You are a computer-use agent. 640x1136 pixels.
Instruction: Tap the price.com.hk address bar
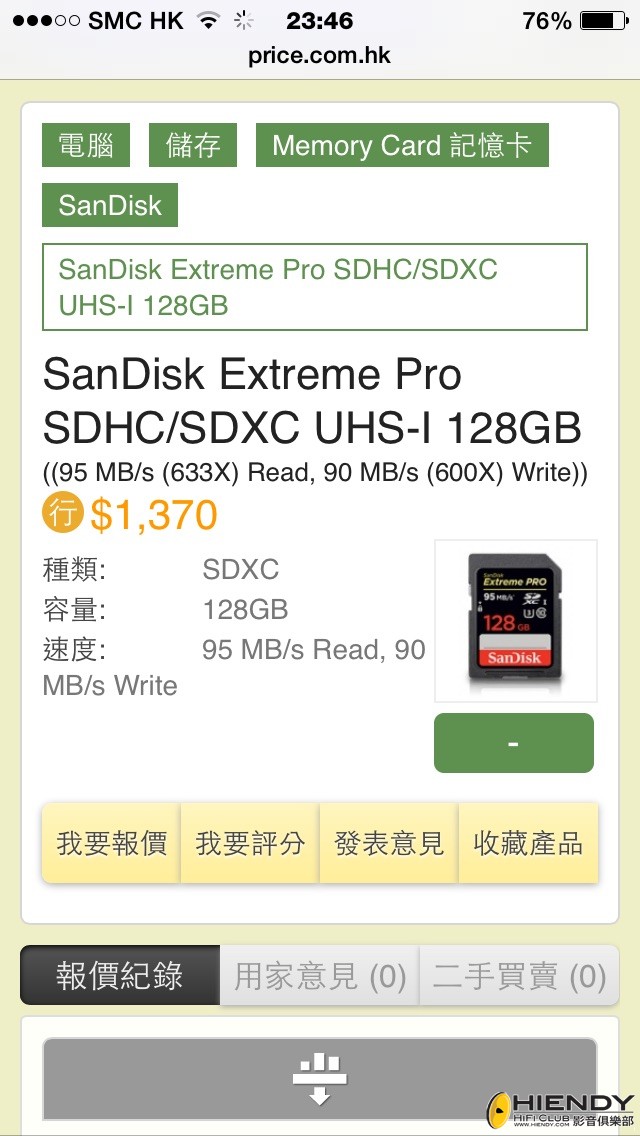coord(320,56)
